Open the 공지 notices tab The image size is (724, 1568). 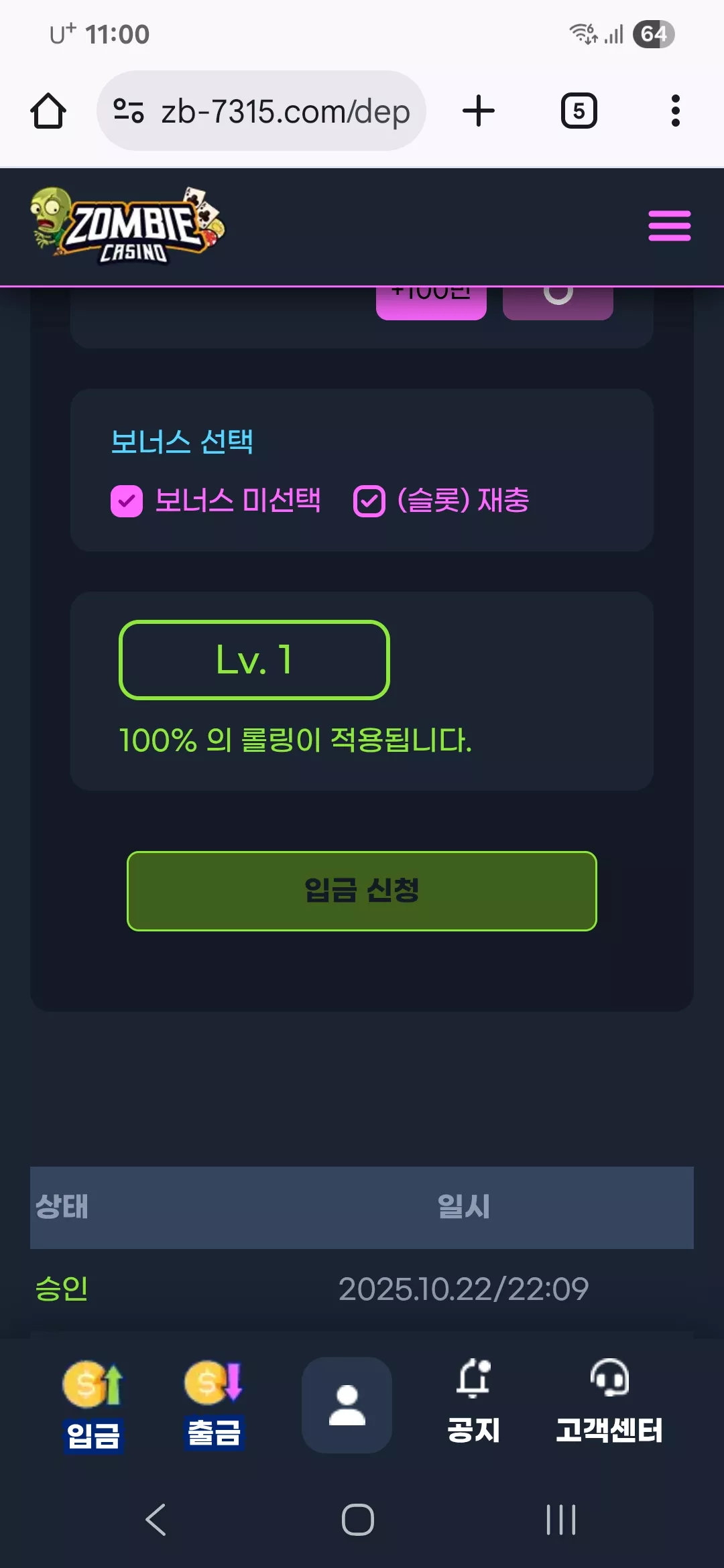pyautogui.click(x=473, y=1402)
